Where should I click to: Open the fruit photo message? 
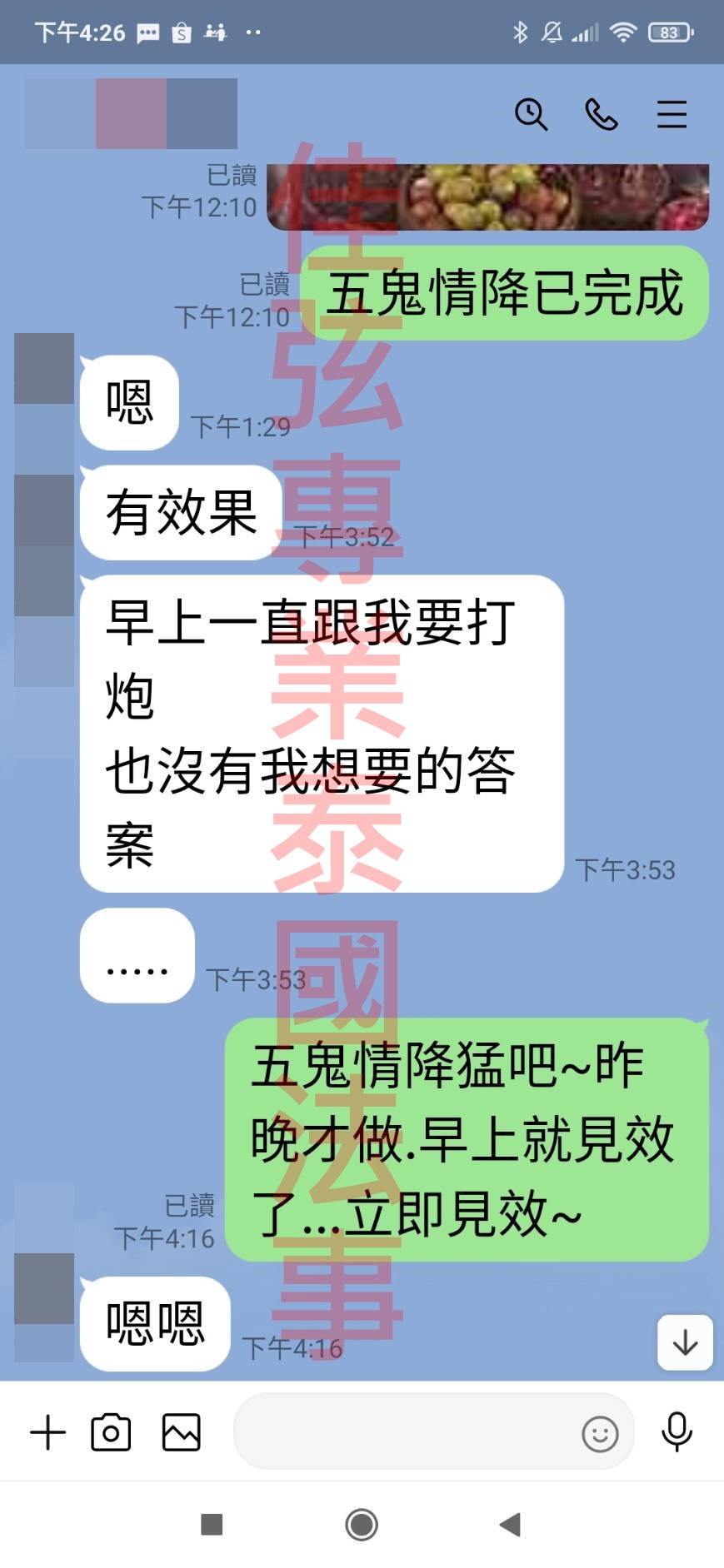(487, 197)
